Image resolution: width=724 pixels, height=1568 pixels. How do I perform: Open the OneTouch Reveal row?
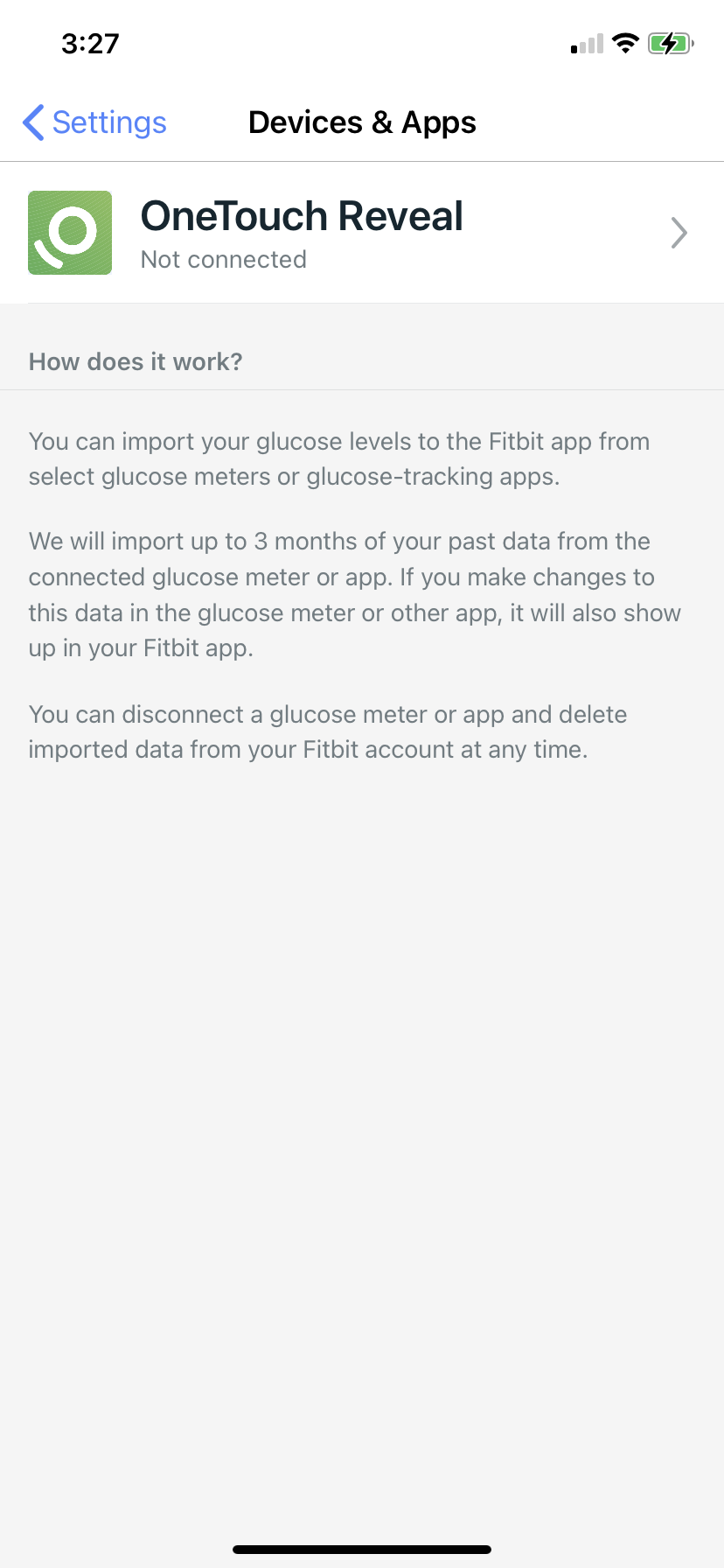click(362, 234)
